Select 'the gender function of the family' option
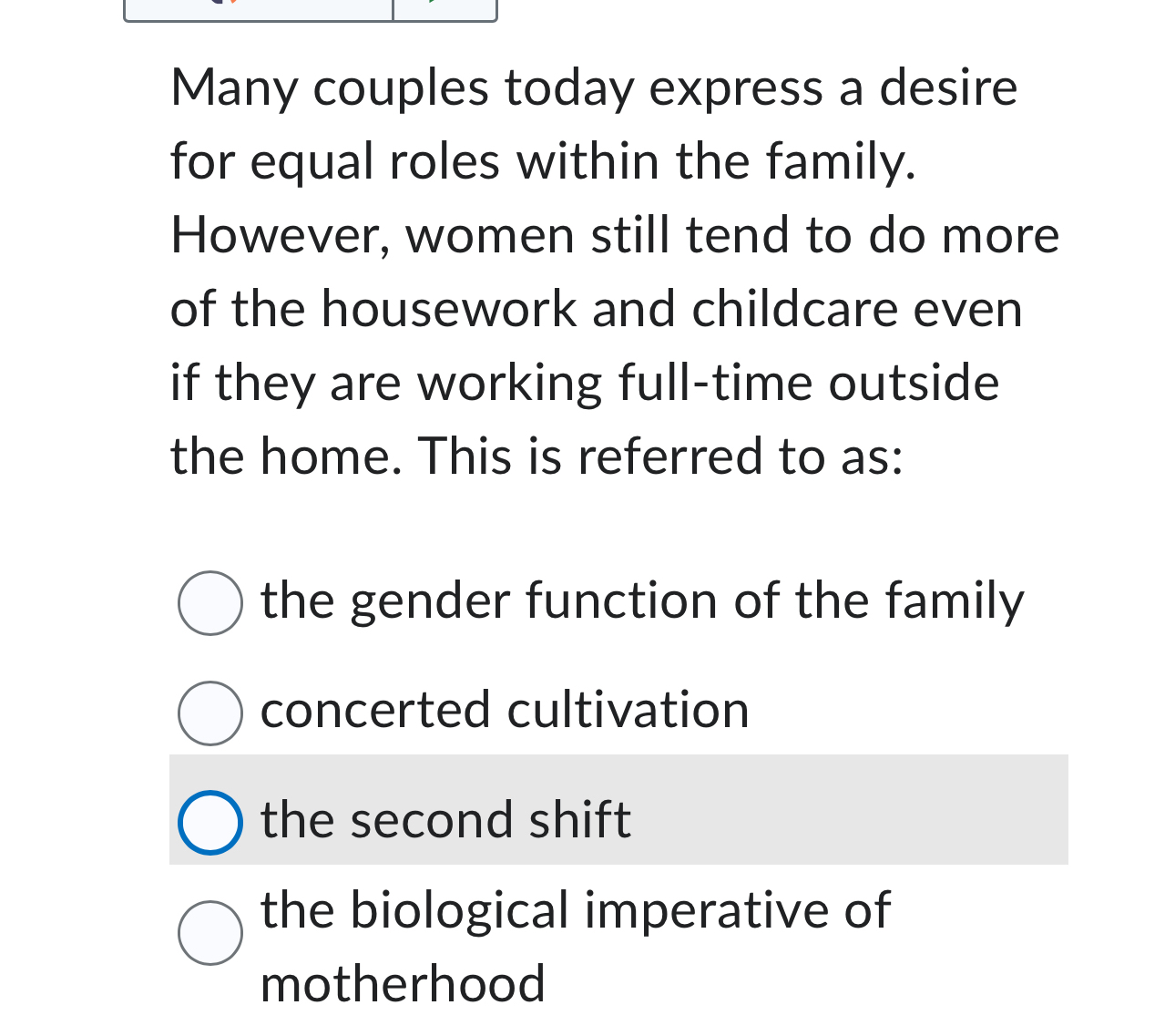This screenshot has width=1175, height=1036. pyautogui.click(x=210, y=603)
